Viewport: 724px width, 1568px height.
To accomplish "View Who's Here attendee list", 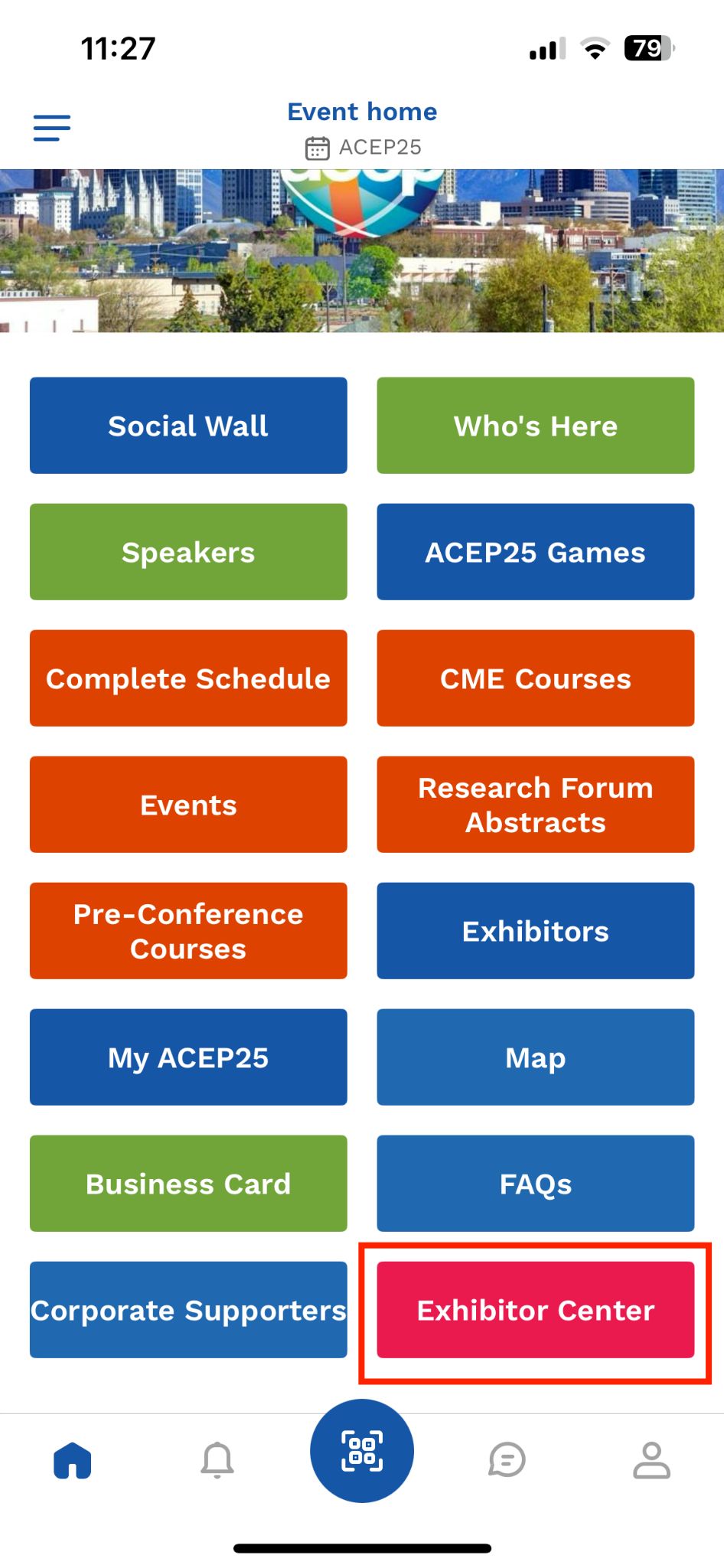I will pos(536,426).
